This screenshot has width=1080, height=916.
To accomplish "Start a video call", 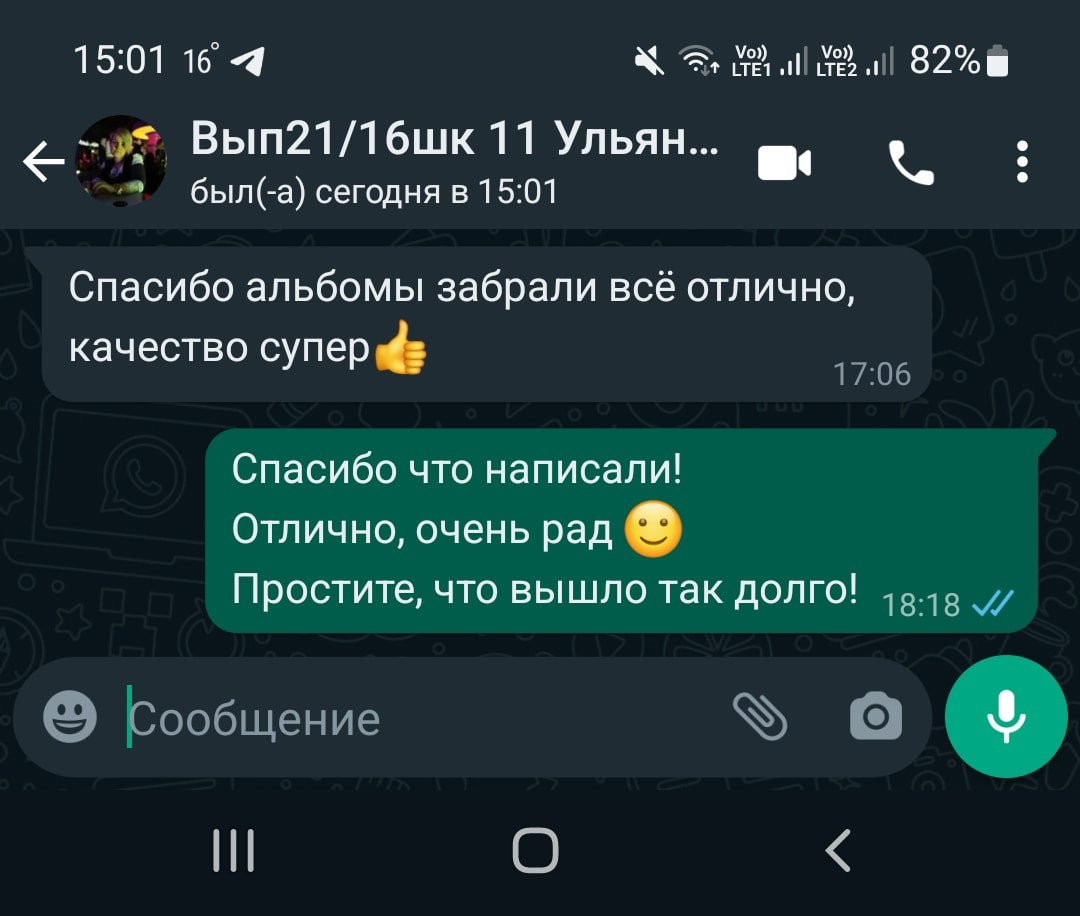I will [x=784, y=162].
